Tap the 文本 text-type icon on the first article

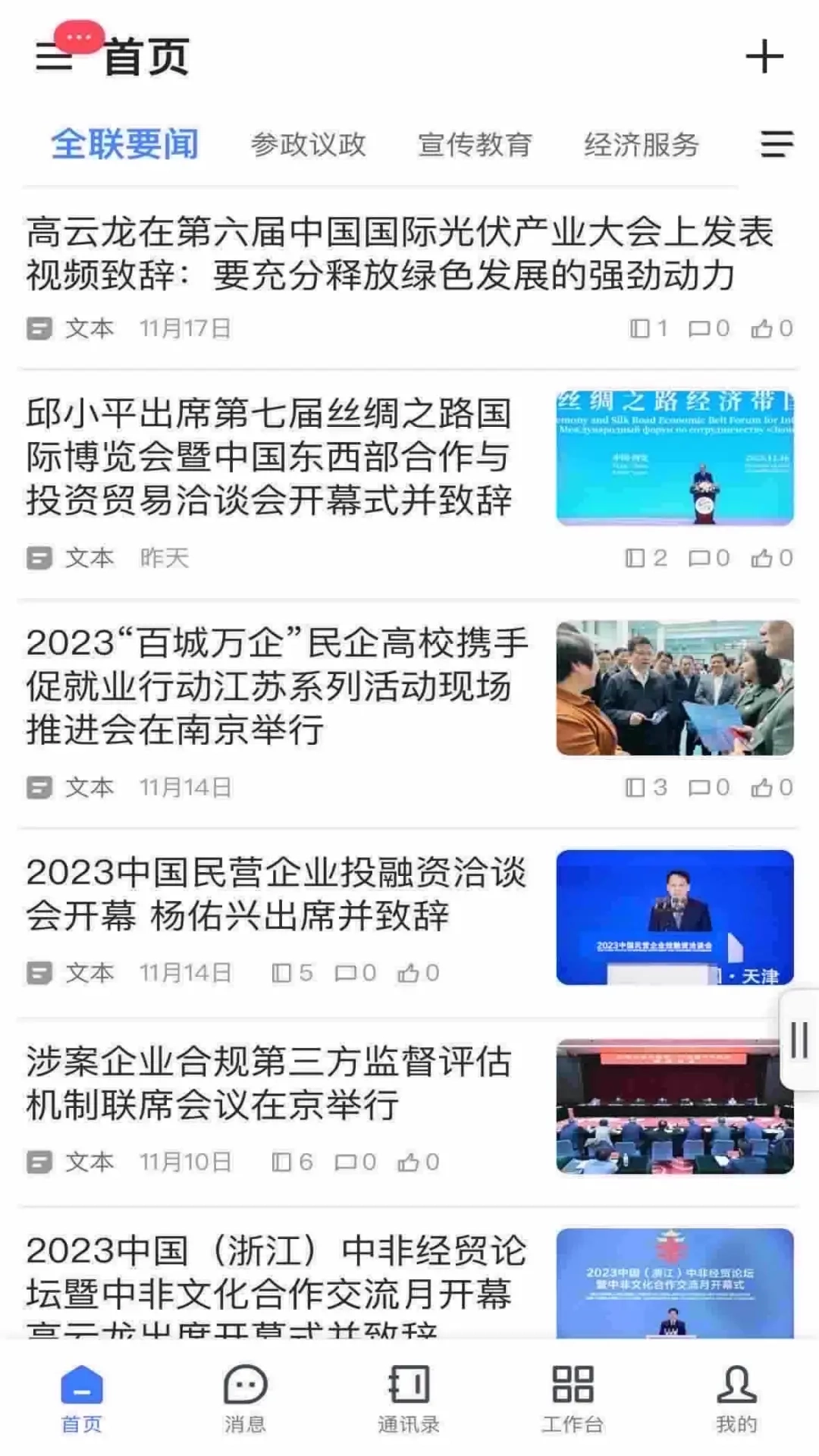click(x=41, y=328)
